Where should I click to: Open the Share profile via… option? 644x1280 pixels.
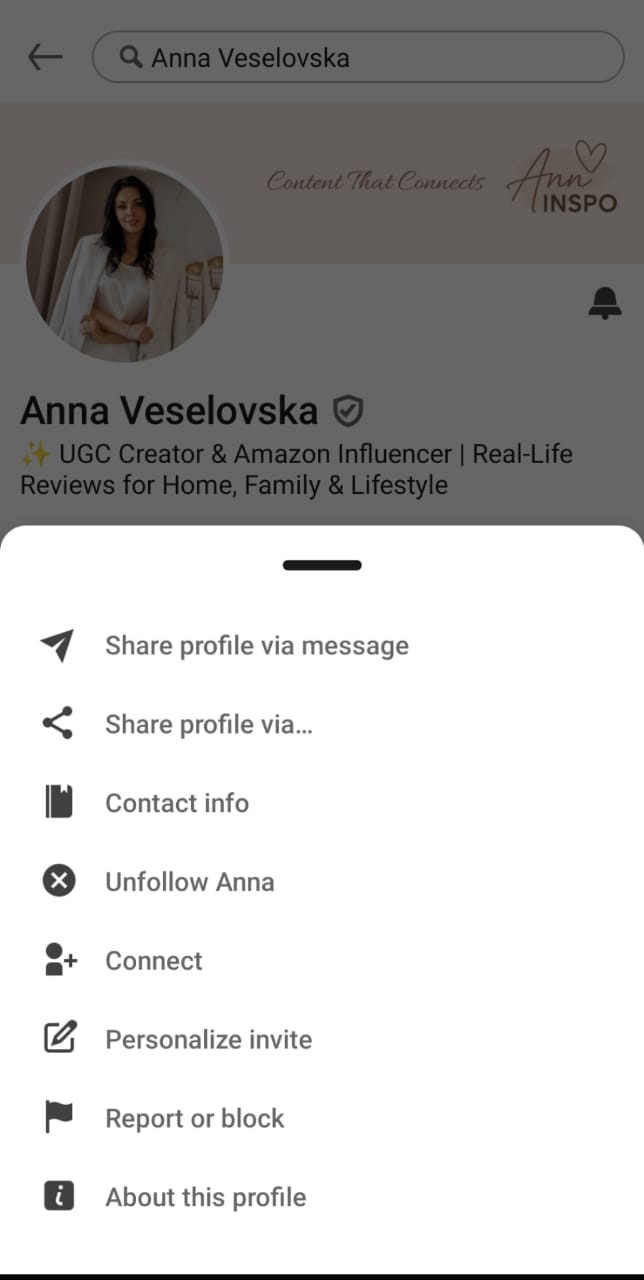click(208, 724)
